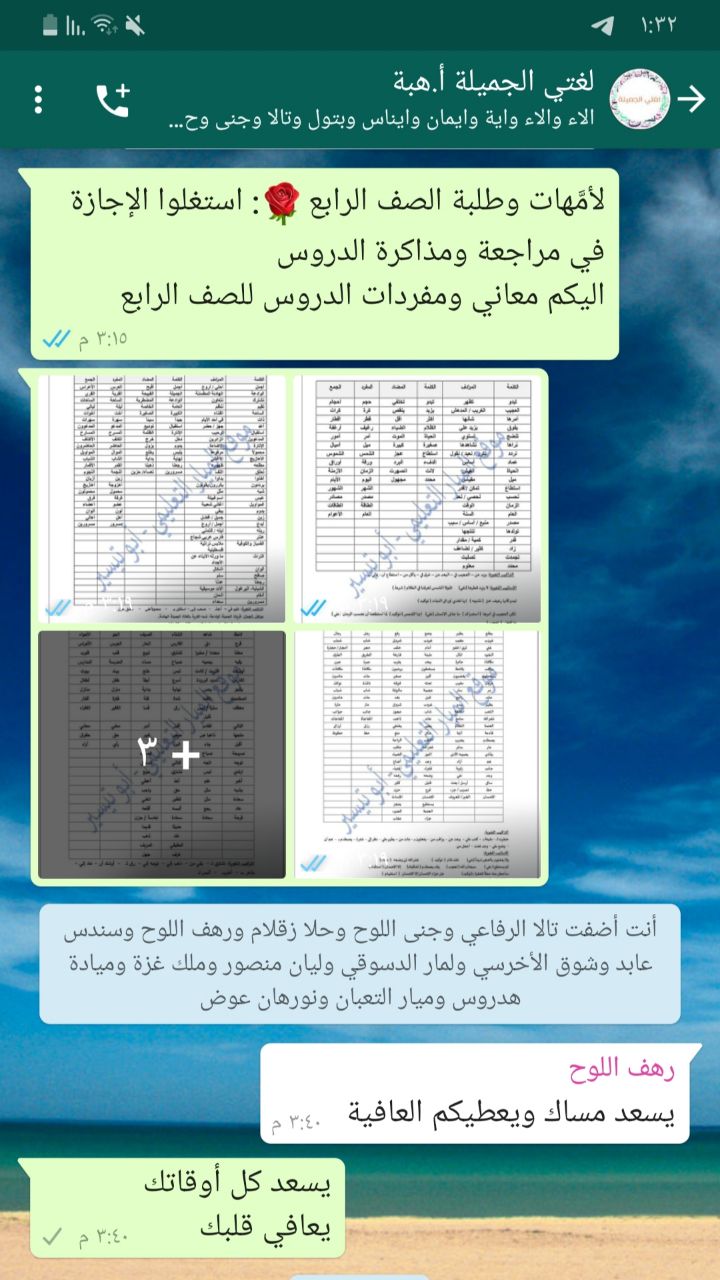Open the group profile picture
The height and width of the screenshot is (1280, 720).
640,98
